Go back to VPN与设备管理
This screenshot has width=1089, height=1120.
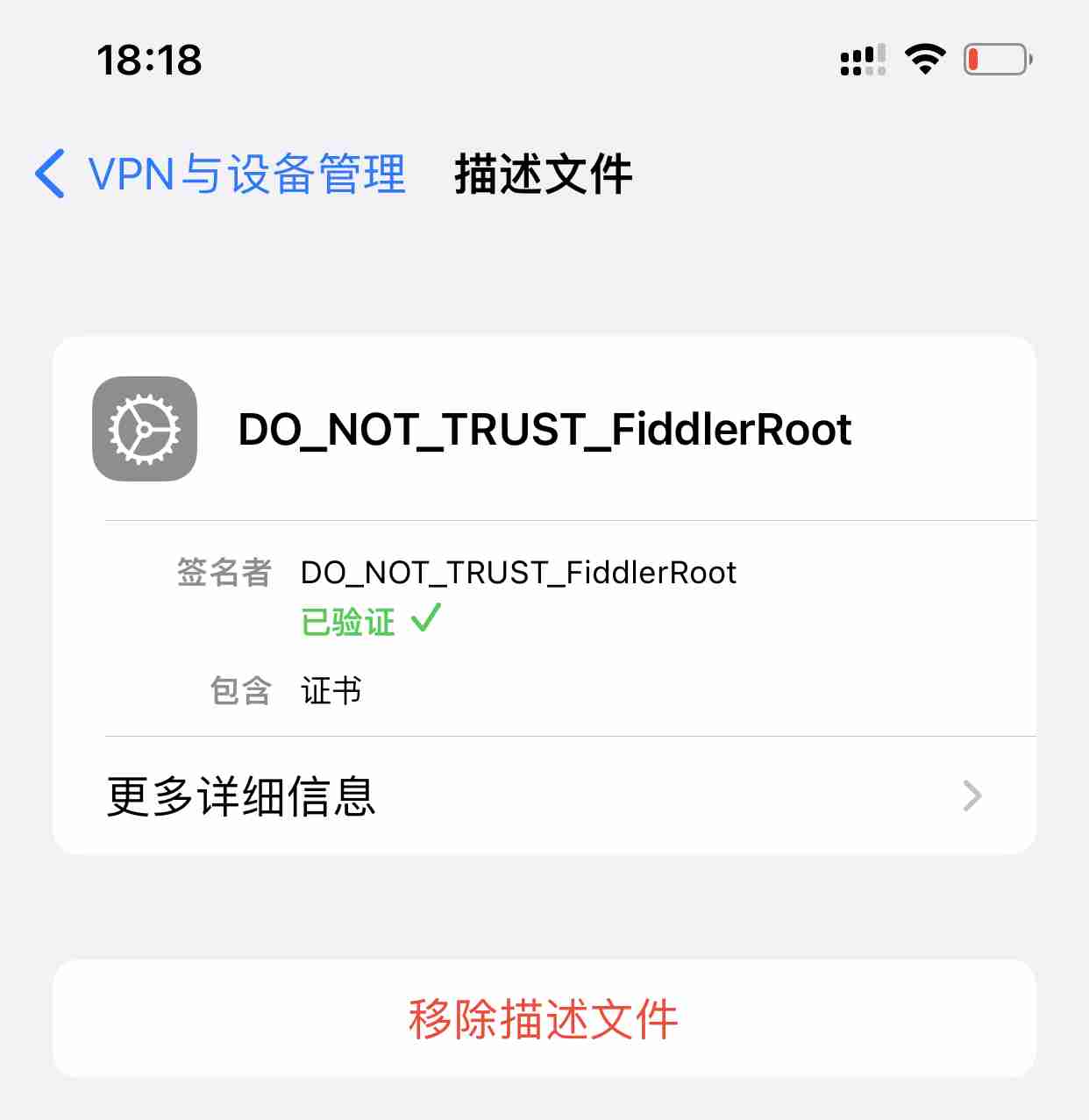click(x=247, y=174)
